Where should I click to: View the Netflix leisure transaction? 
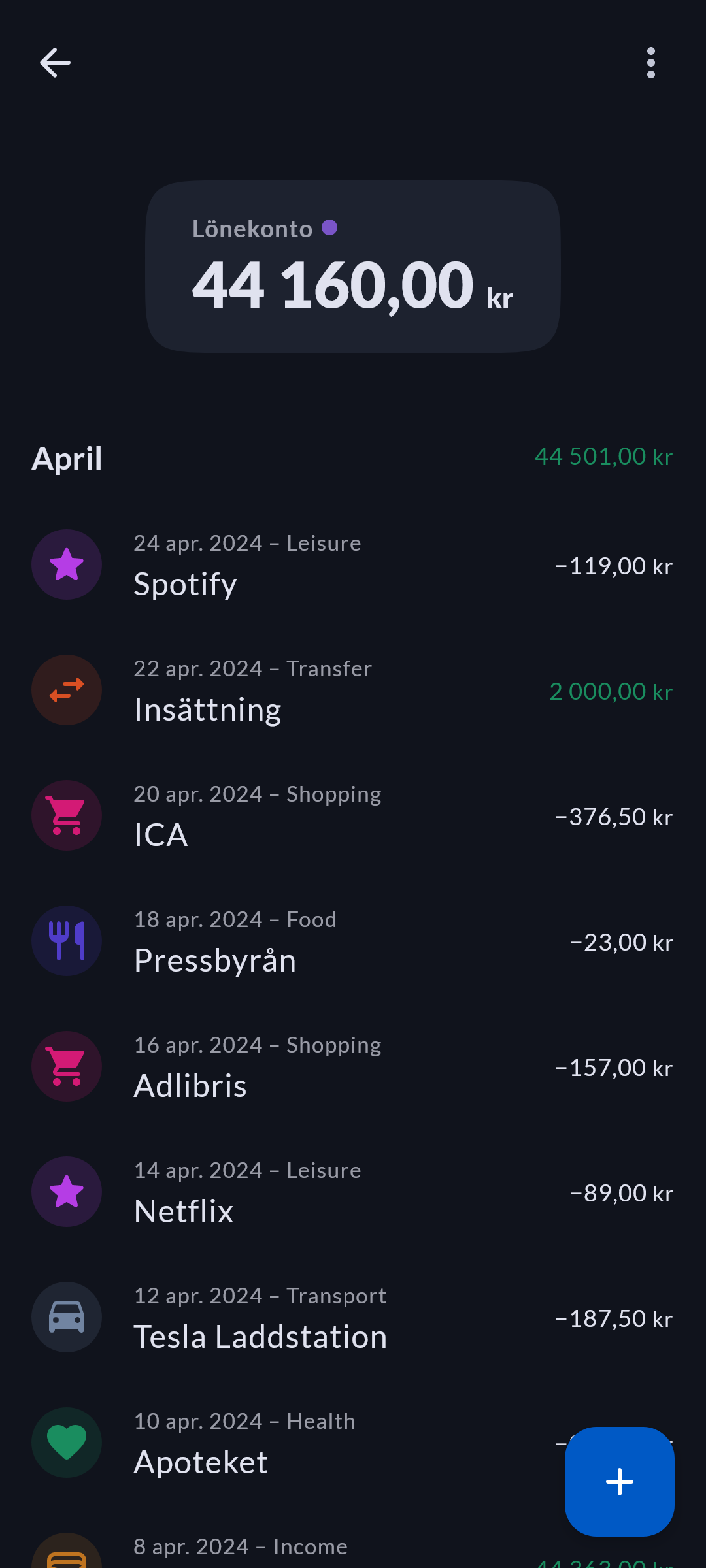[353, 1192]
